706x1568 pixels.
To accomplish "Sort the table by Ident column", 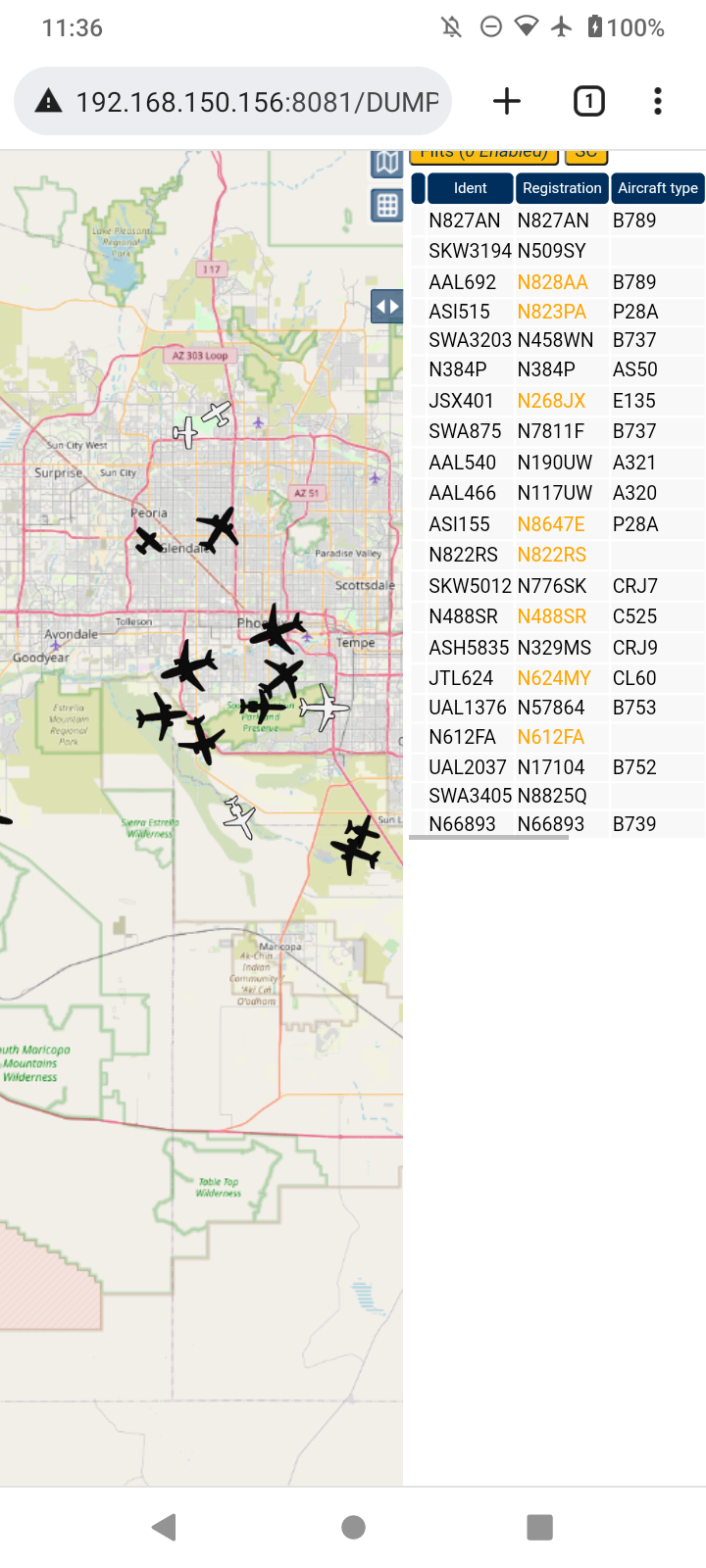I will (x=470, y=188).
